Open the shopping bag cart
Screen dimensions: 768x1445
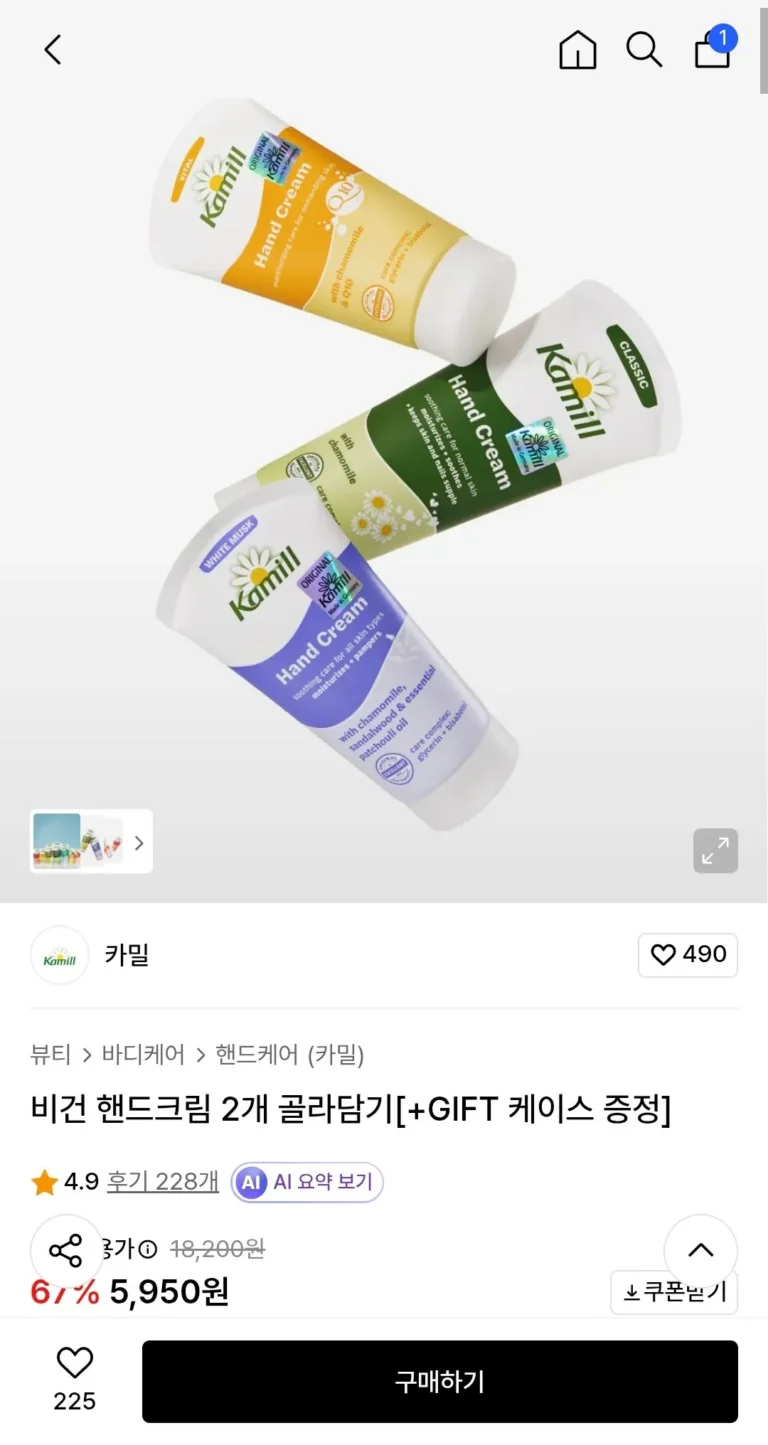(x=713, y=48)
